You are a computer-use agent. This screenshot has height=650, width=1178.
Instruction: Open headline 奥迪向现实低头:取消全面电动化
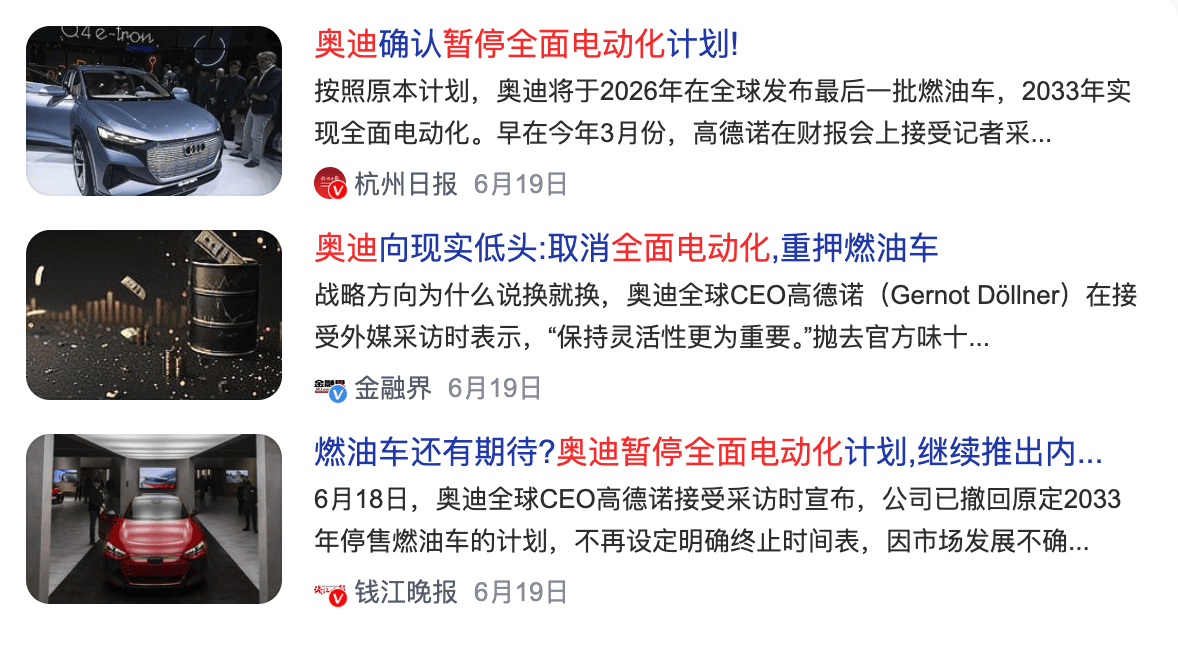pyautogui.click(x=626, y=248)
